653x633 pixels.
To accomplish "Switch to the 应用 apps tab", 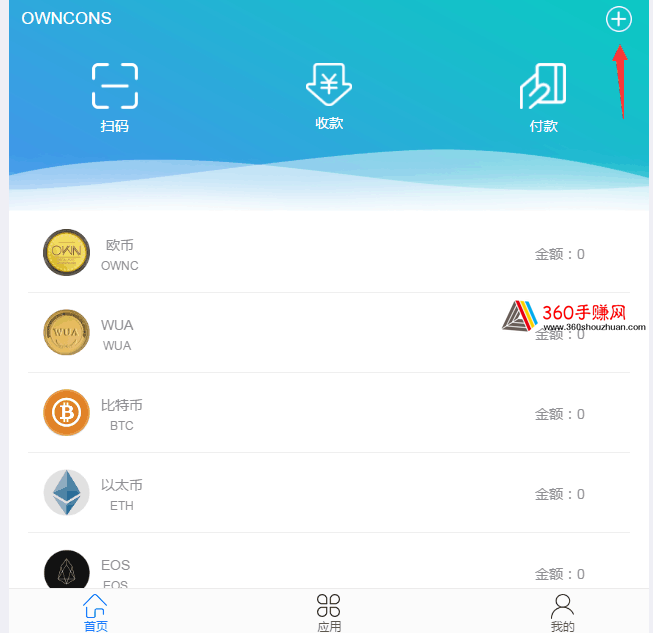I will tap(329, 612).
